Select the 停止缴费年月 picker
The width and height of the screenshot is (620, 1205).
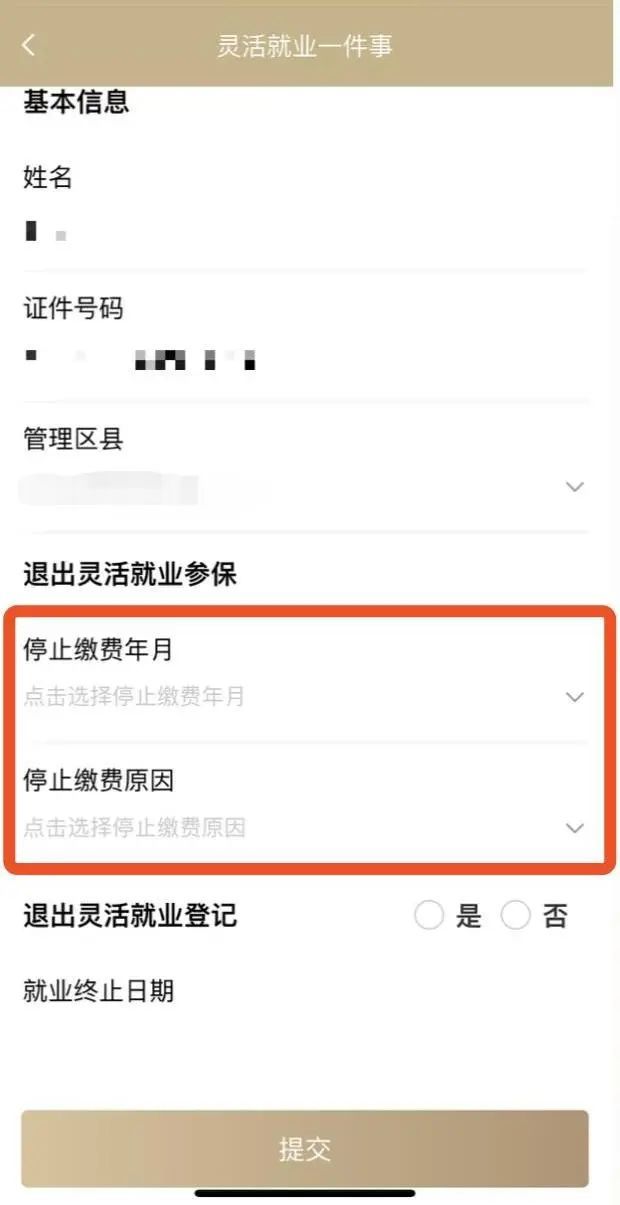[305, 697]
